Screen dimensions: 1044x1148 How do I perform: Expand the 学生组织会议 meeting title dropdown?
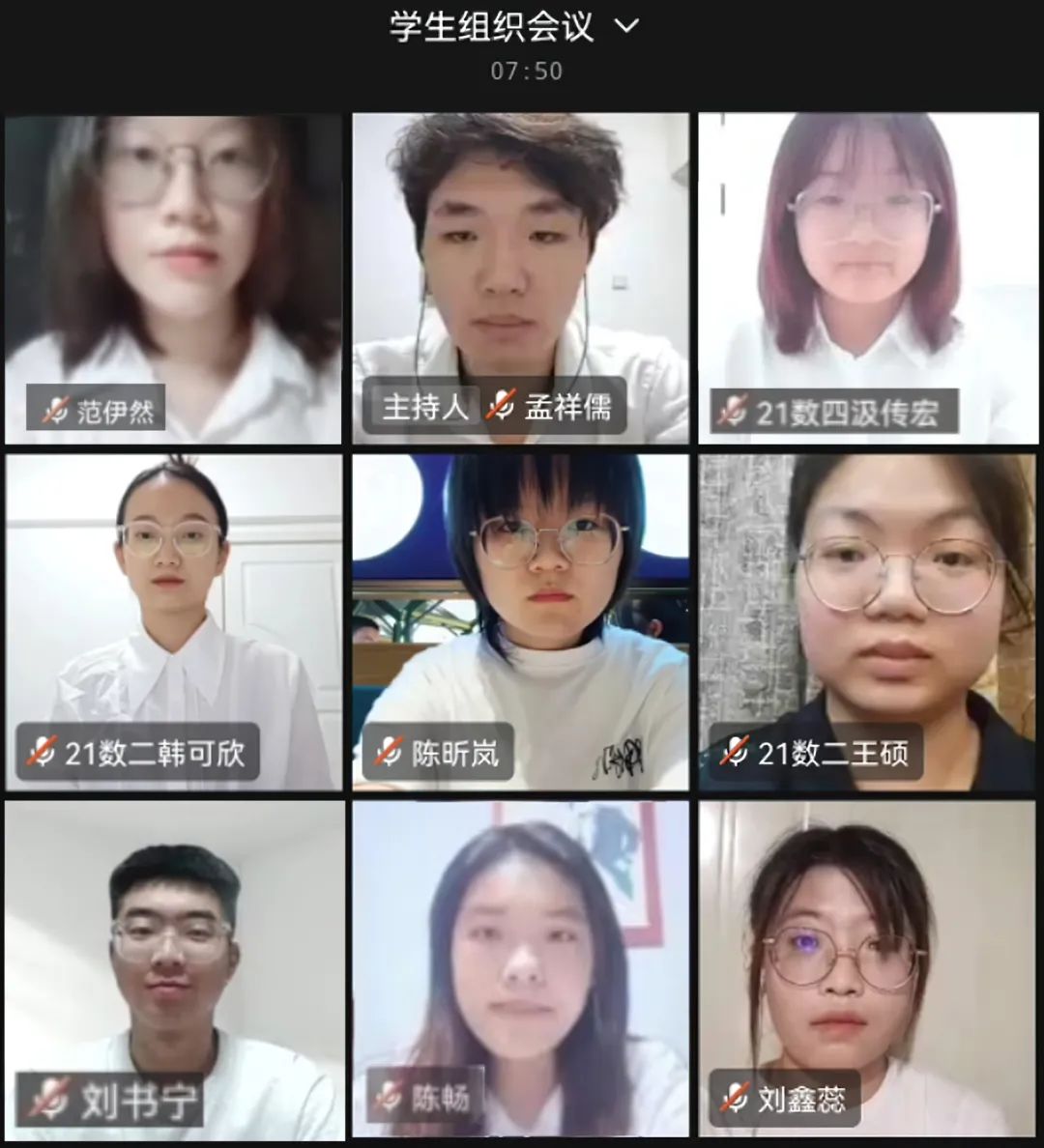pos(626,26)
